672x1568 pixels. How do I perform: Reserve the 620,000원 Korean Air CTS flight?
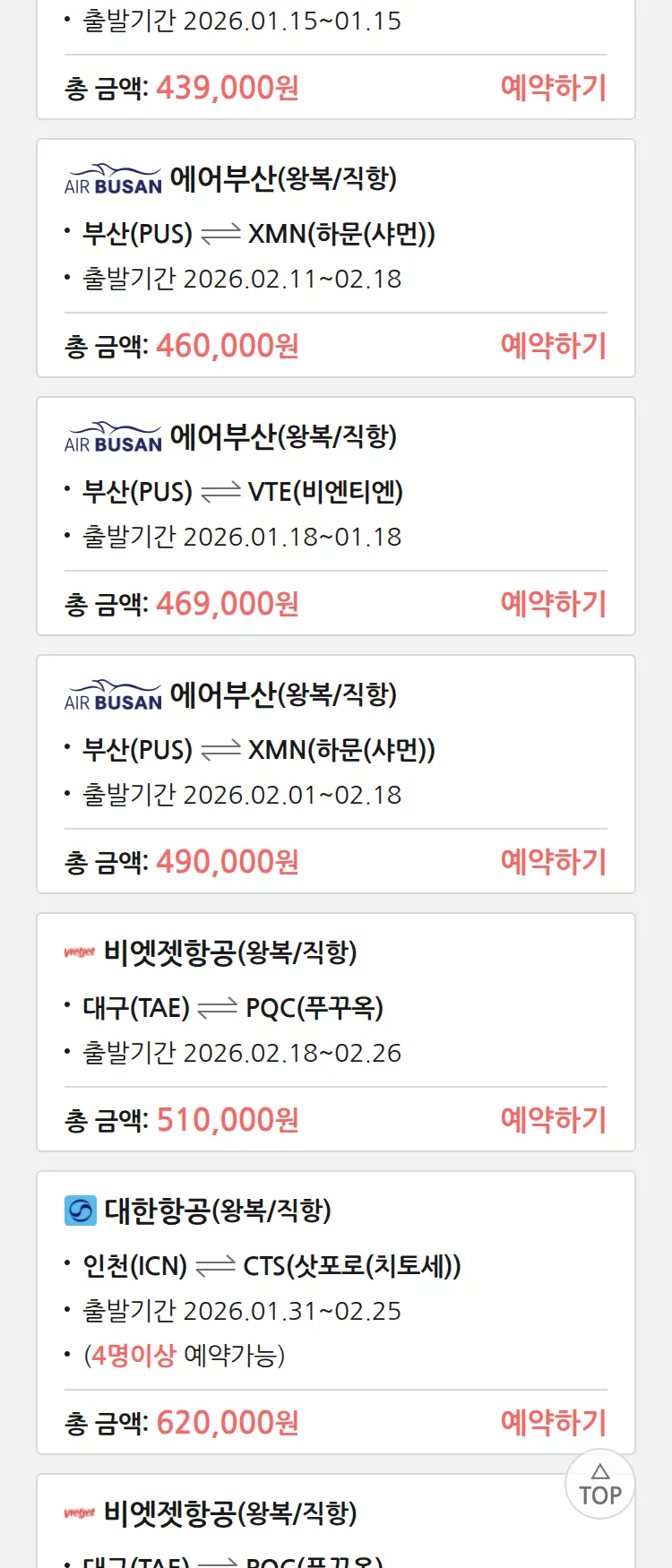point(553,1423)
